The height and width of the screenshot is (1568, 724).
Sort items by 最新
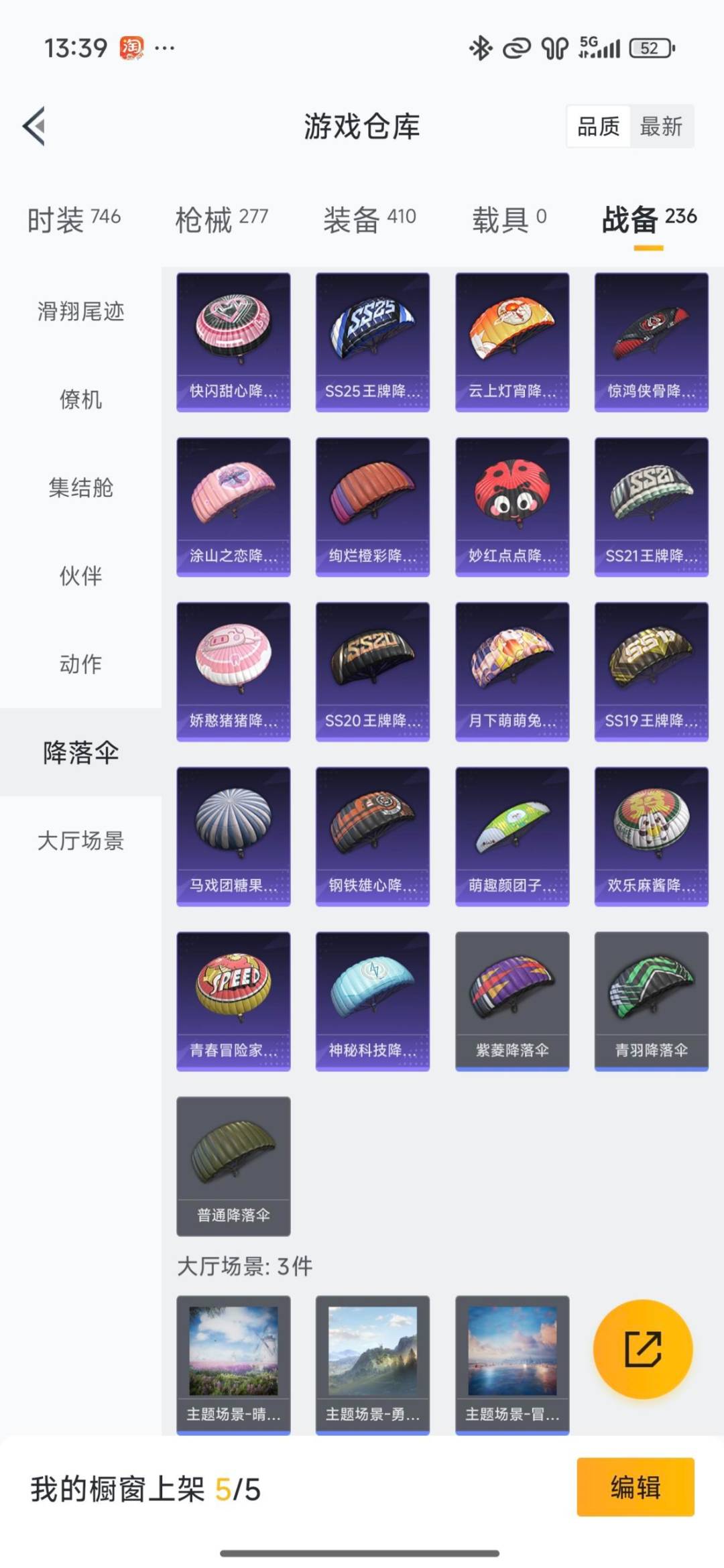click(x=661, y=126)
